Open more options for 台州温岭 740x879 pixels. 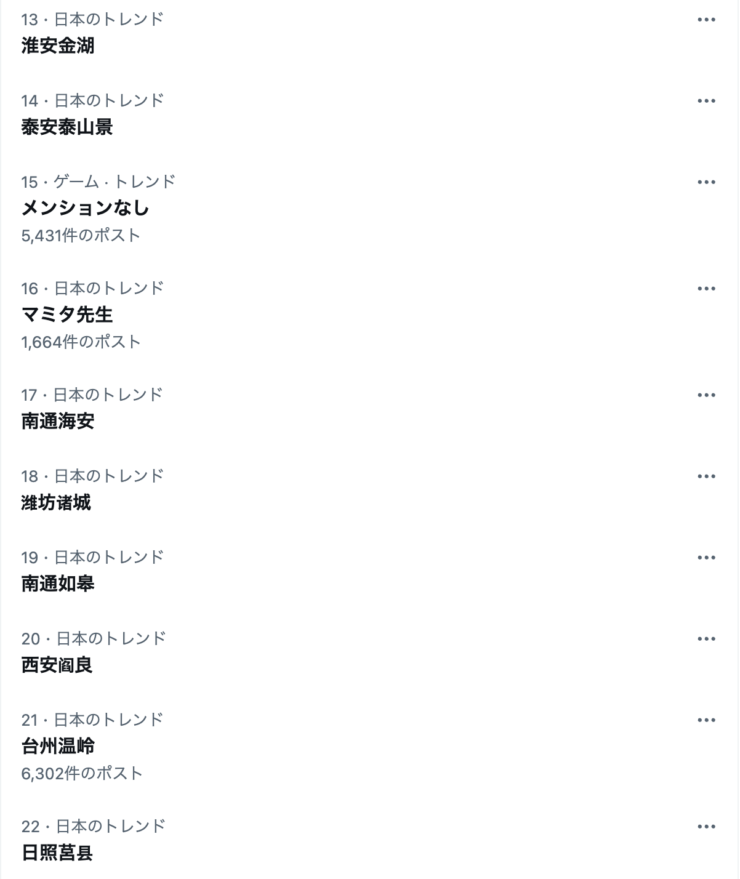coord(706,720)
